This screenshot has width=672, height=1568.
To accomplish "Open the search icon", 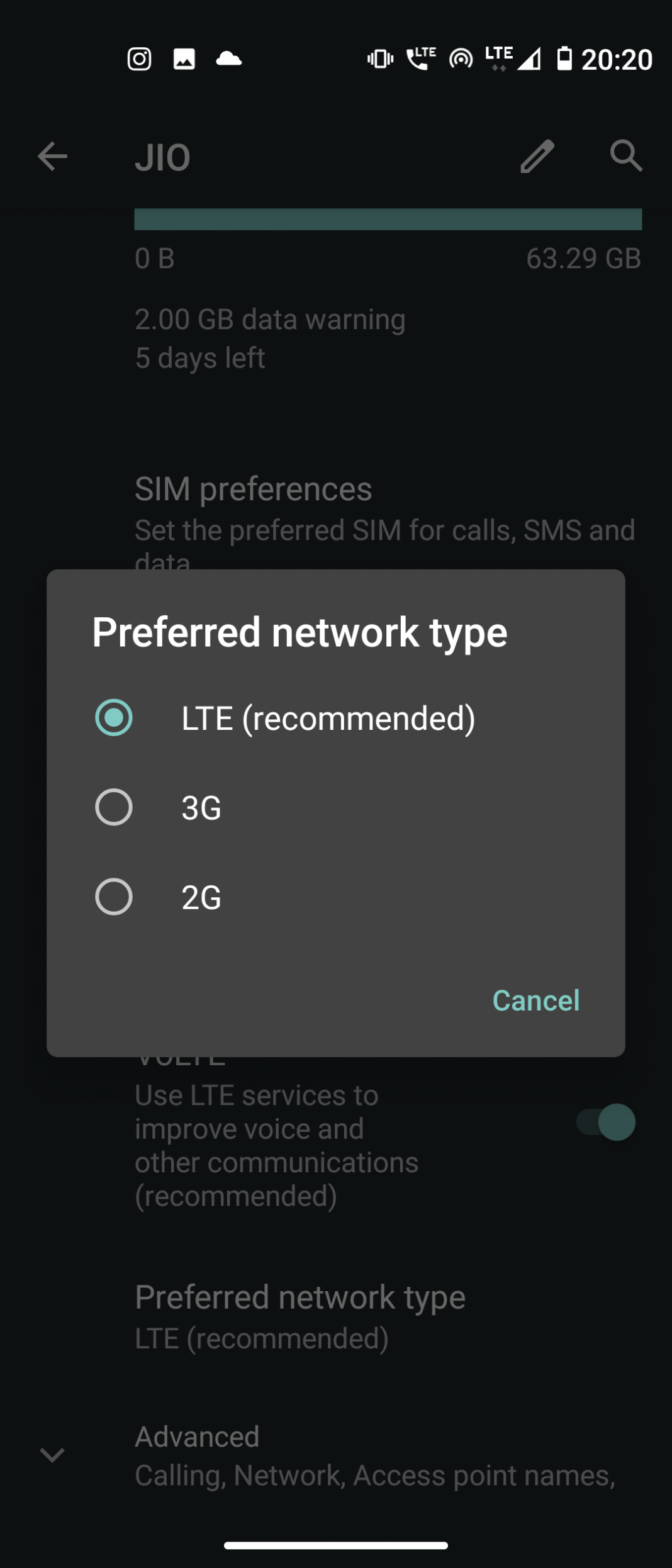I will (625, 156).
